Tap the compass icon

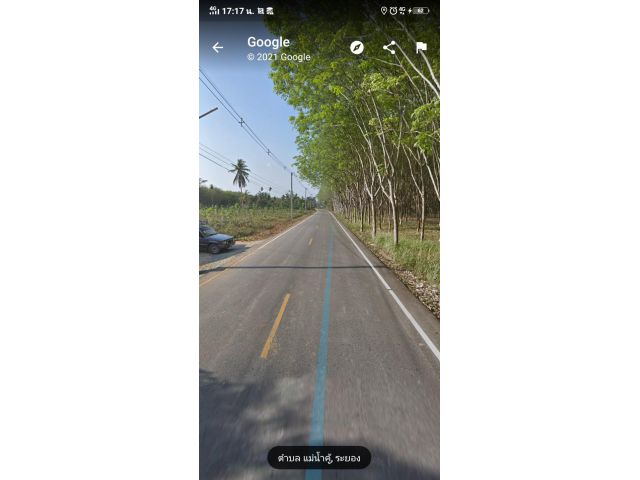click(357, 47)
